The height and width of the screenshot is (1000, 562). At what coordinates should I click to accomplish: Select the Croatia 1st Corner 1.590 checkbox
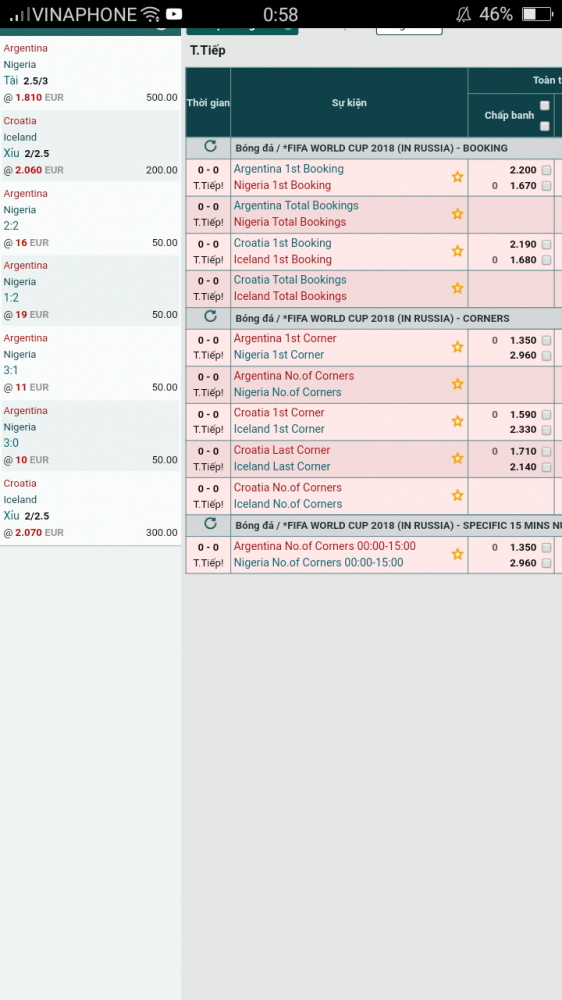click(x=547, y=415)
